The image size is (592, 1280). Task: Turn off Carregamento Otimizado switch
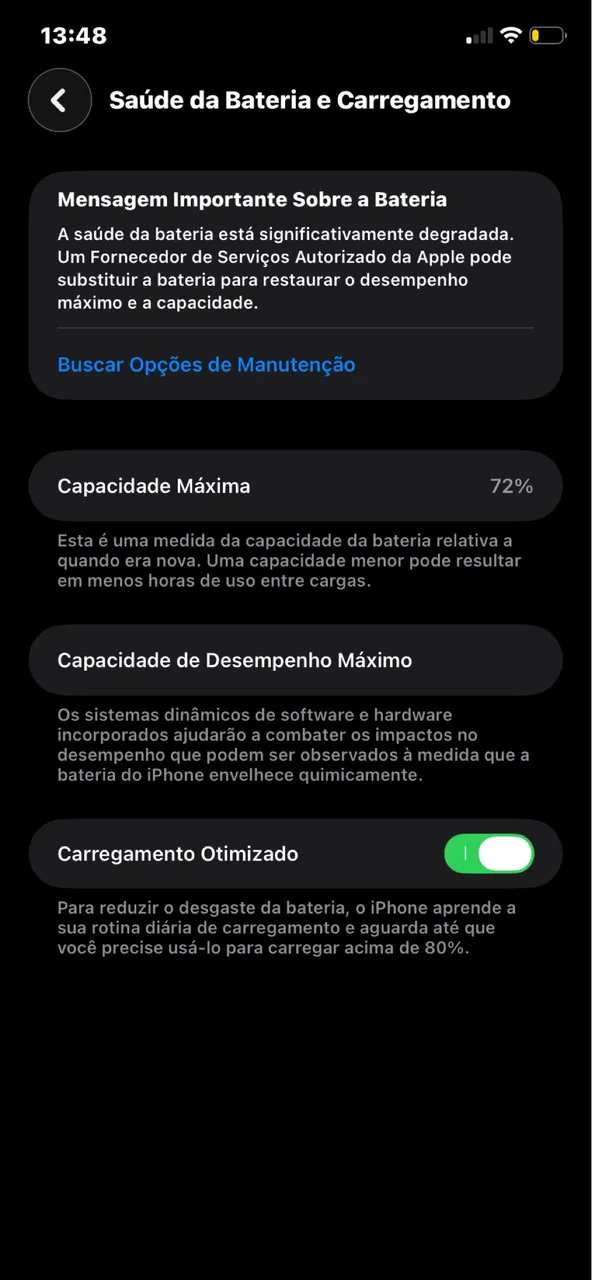point(489,854)
